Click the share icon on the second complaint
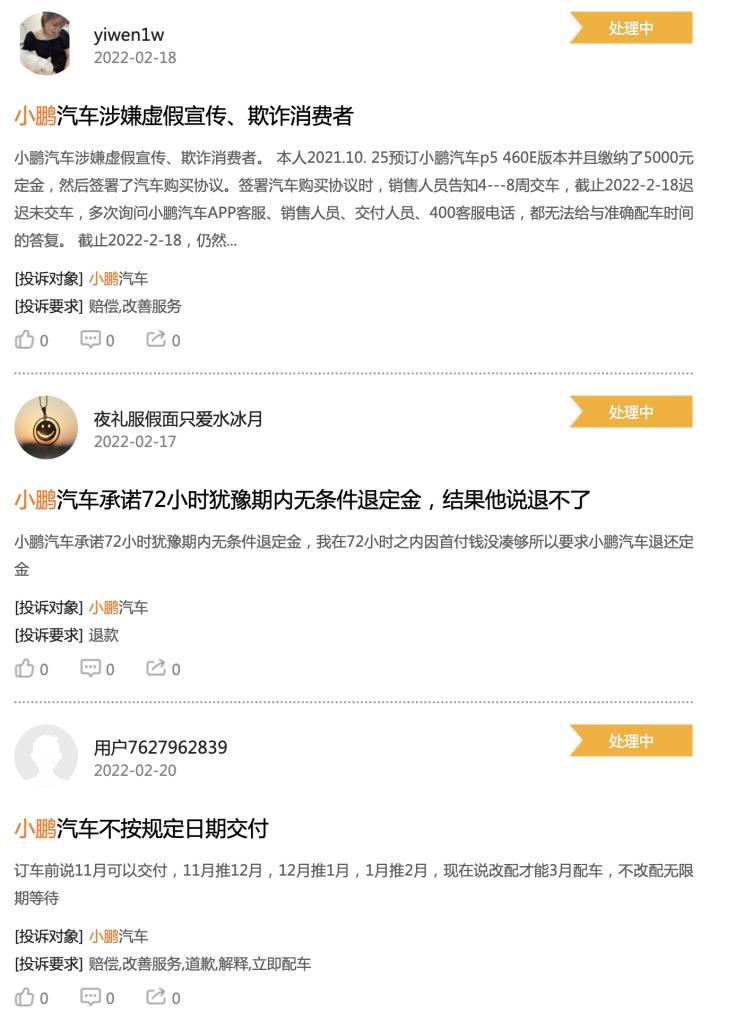Viewport: 744px width, 1013px height. 156,668
